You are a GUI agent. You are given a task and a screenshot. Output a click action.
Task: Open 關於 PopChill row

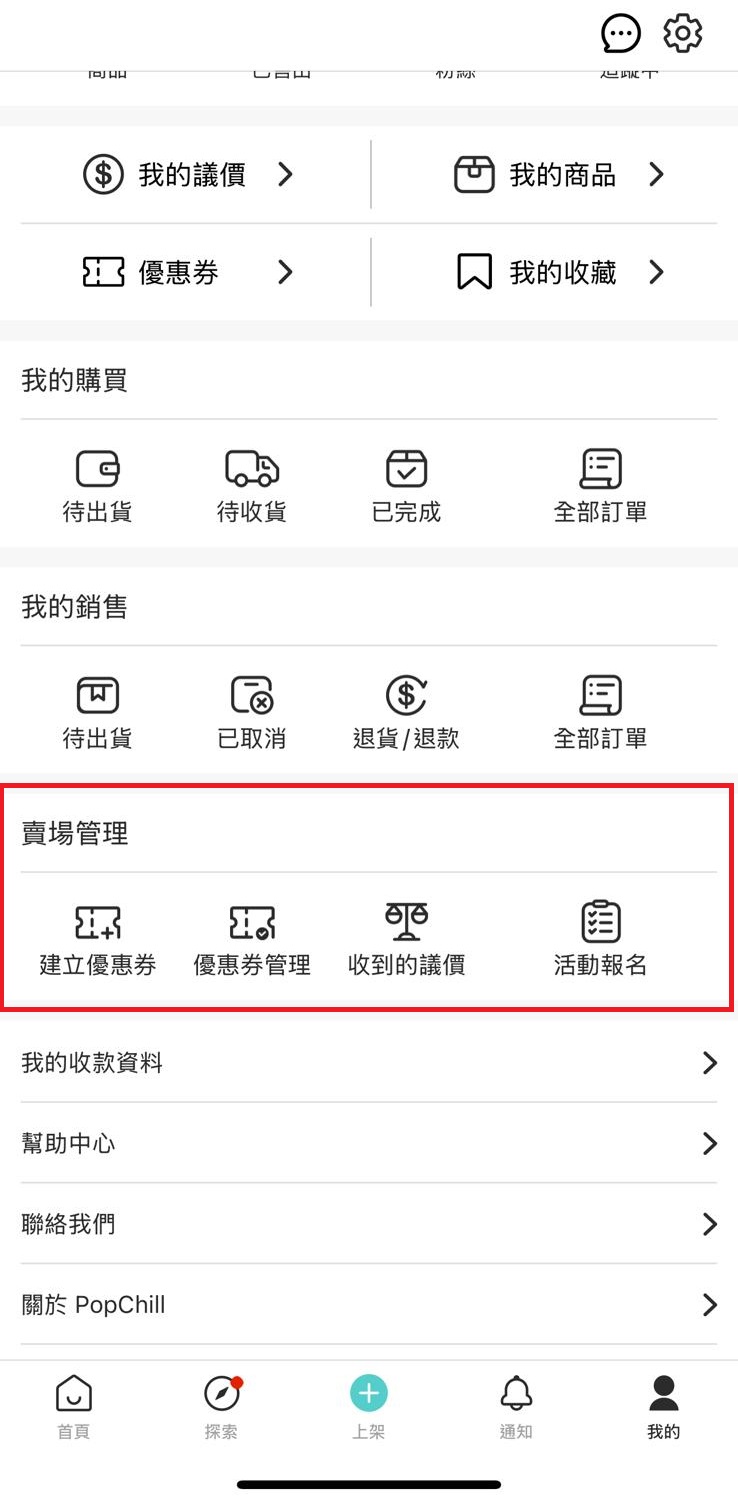pos(369,1304)
